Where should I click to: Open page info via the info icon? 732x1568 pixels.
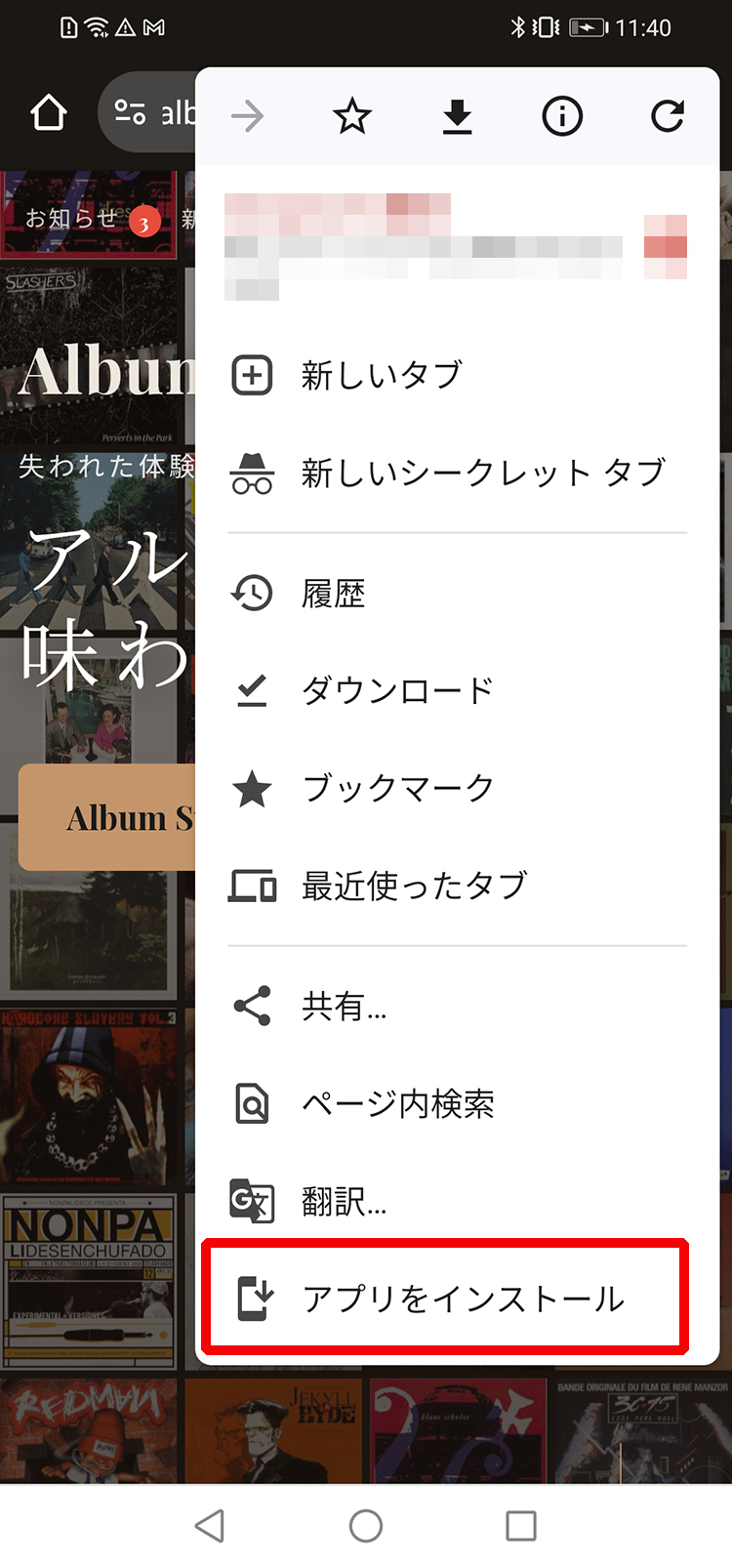coord(561,115)
